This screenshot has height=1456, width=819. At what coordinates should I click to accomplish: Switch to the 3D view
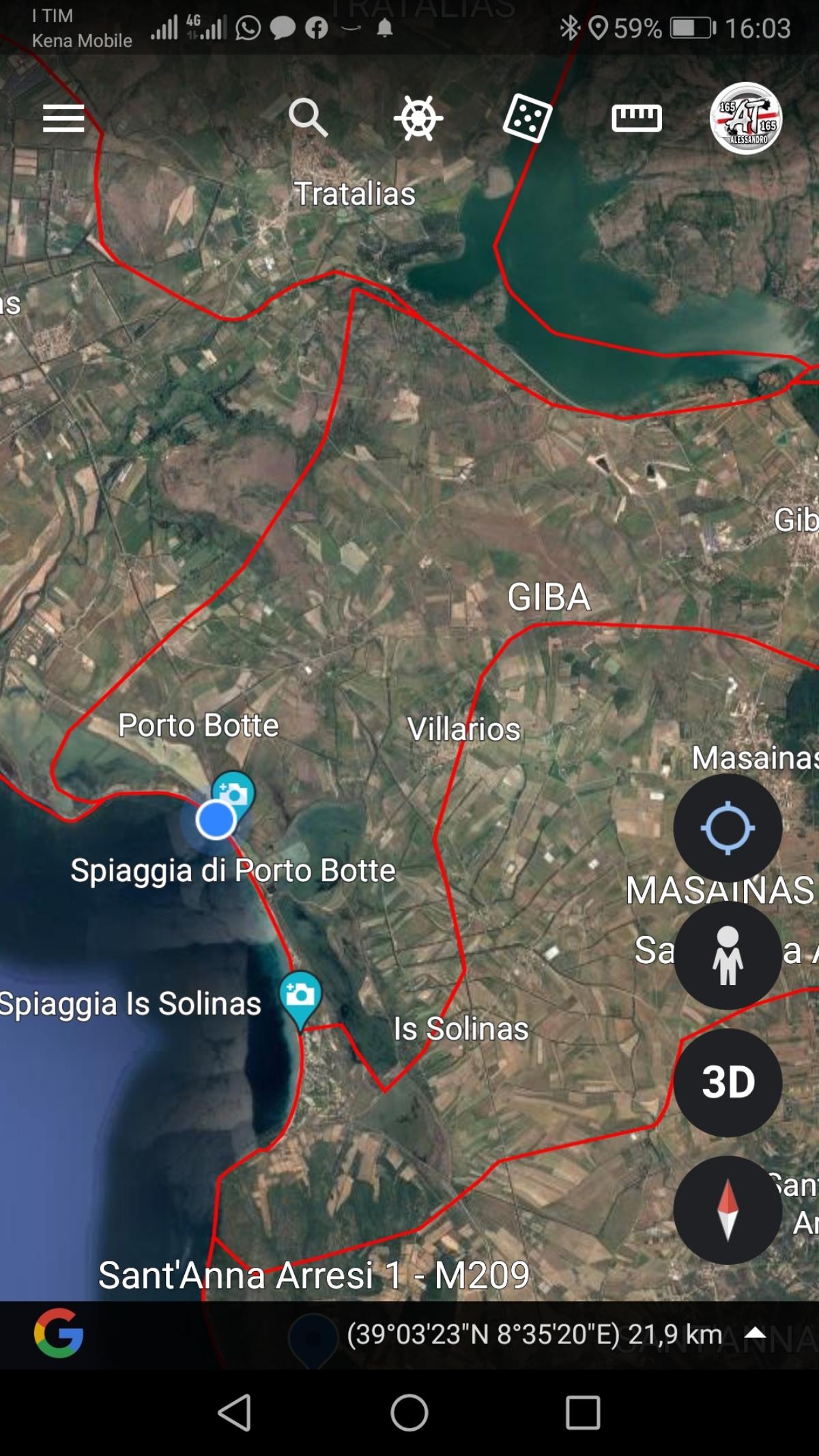(x=728, y=1082)
